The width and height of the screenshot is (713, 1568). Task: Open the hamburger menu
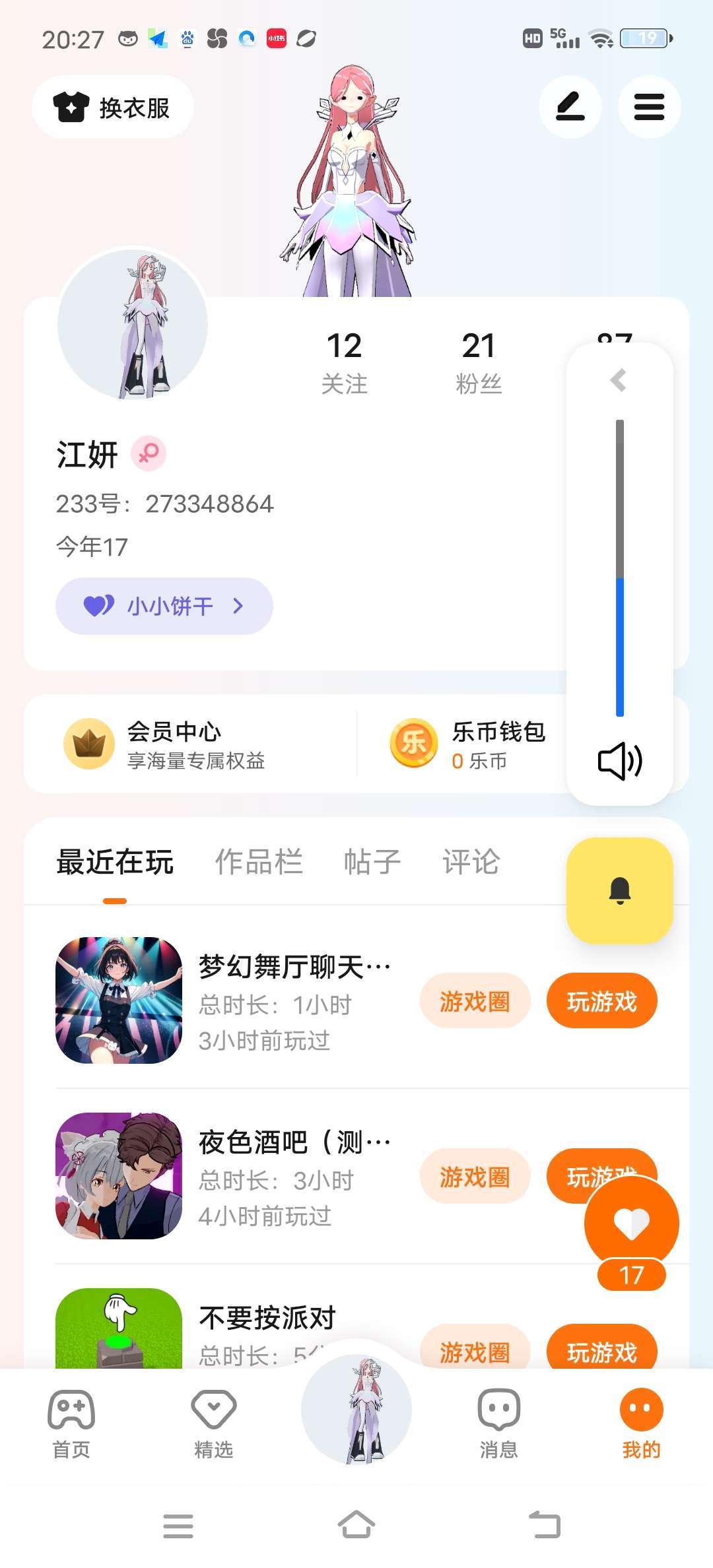(649, 107)
